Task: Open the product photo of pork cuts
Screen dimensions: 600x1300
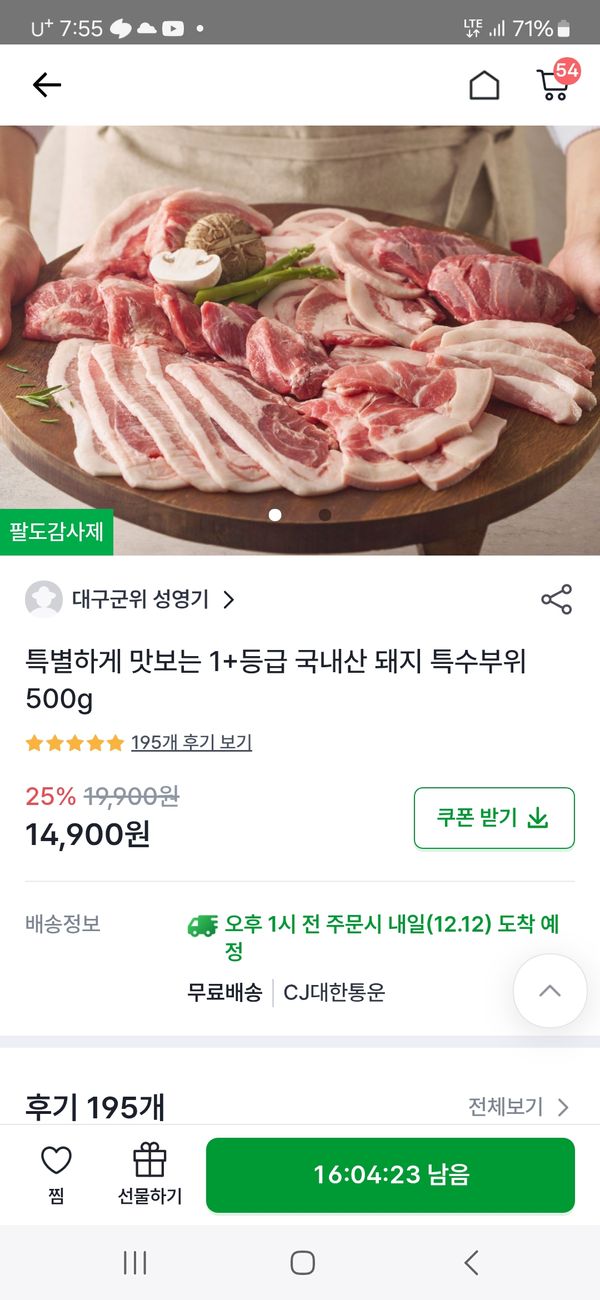Action: pos(300,340)
